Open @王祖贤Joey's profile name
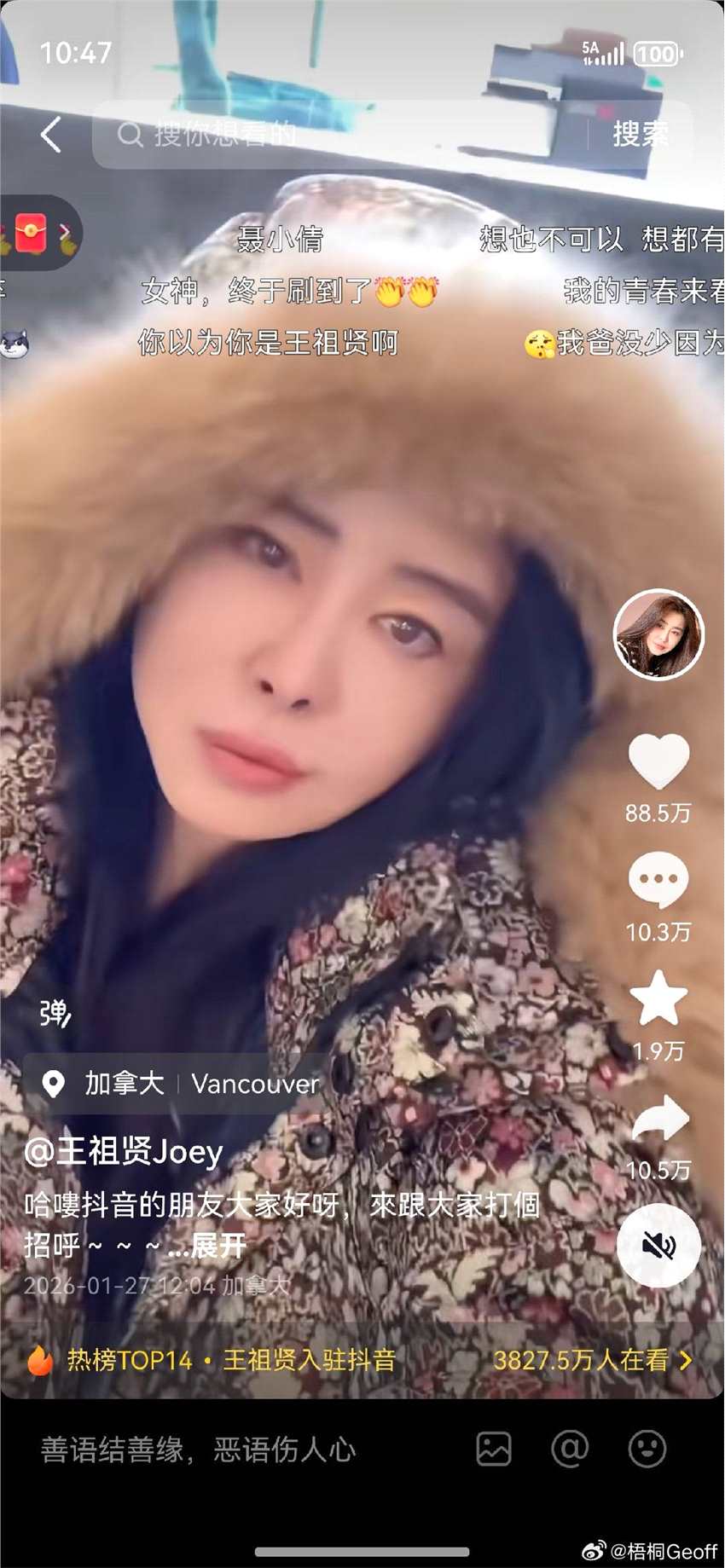The height and width of the screenshot is (1568, 725). (125, 1152)
